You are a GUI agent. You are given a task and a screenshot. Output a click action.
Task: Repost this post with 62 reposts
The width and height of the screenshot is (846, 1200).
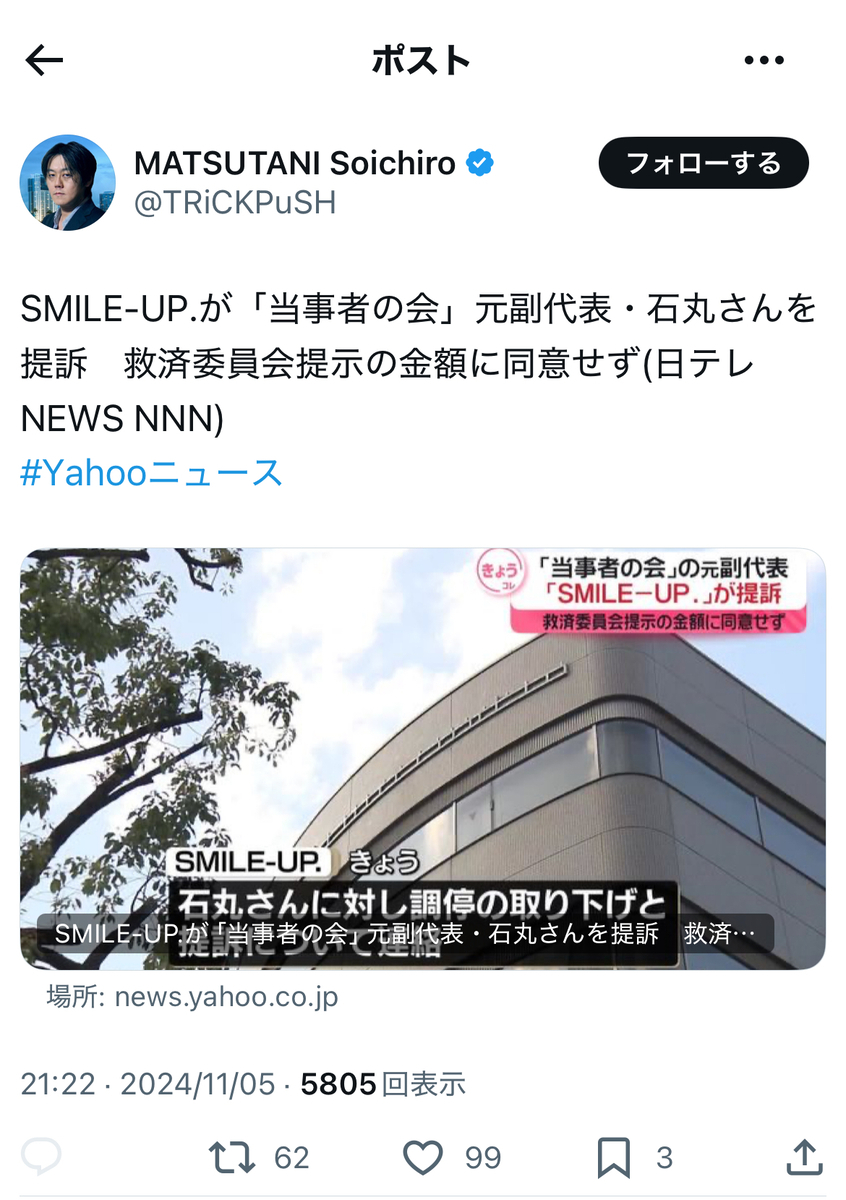click(x=231, y=1158)
